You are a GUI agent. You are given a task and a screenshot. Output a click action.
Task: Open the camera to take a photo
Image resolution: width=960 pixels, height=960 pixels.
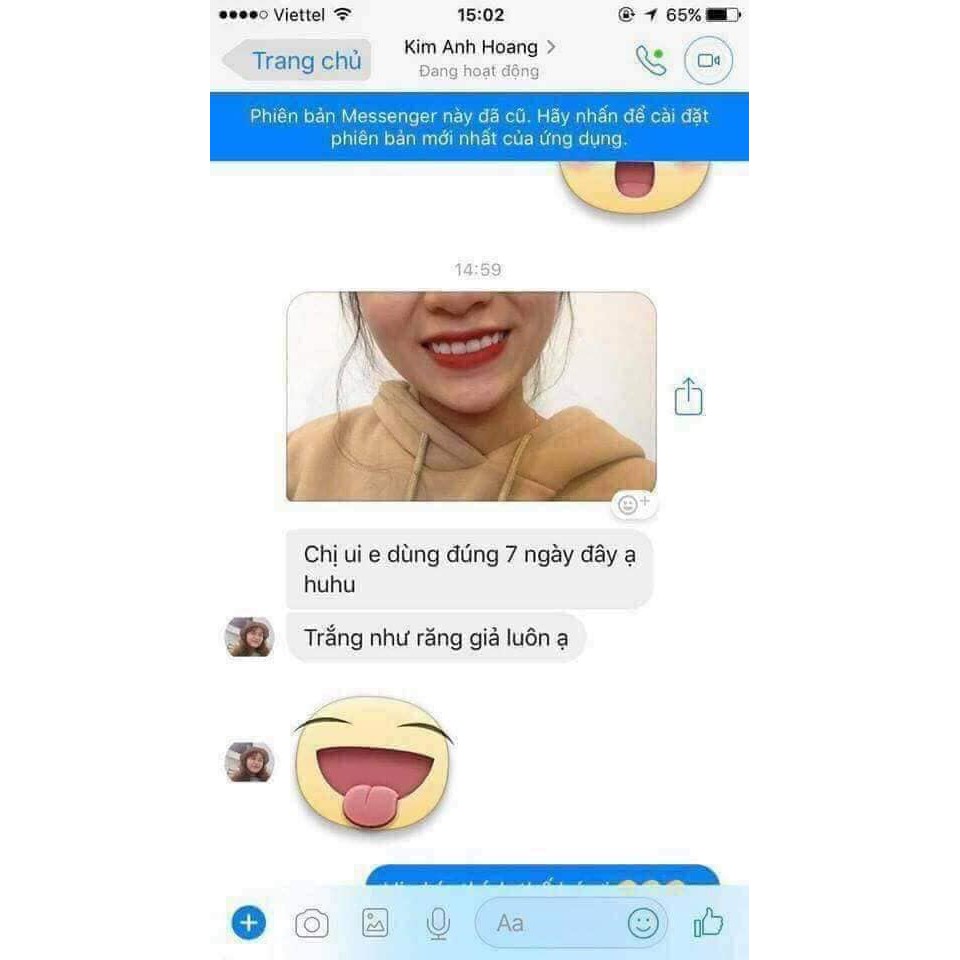312,923
